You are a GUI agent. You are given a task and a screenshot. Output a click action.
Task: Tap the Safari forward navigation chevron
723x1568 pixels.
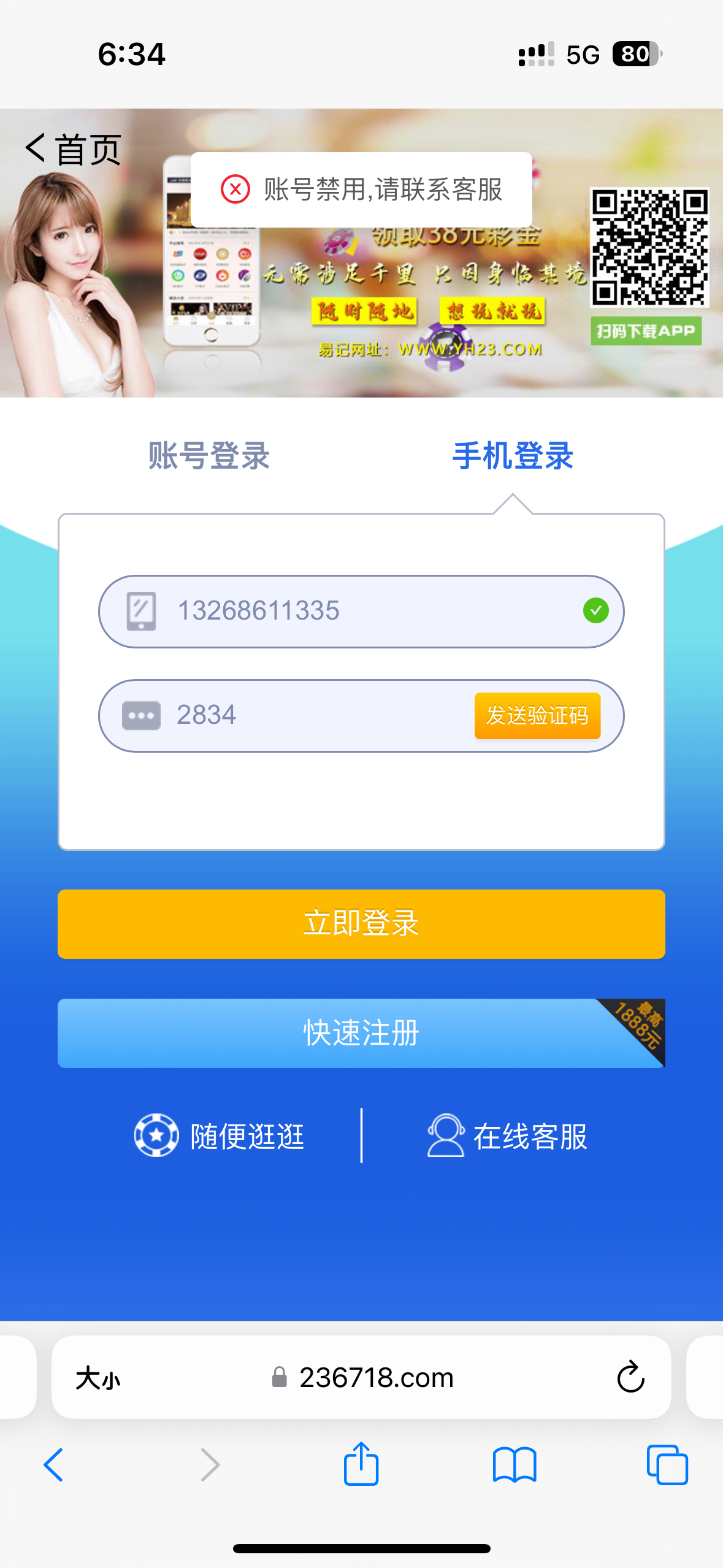(208, 1464)
